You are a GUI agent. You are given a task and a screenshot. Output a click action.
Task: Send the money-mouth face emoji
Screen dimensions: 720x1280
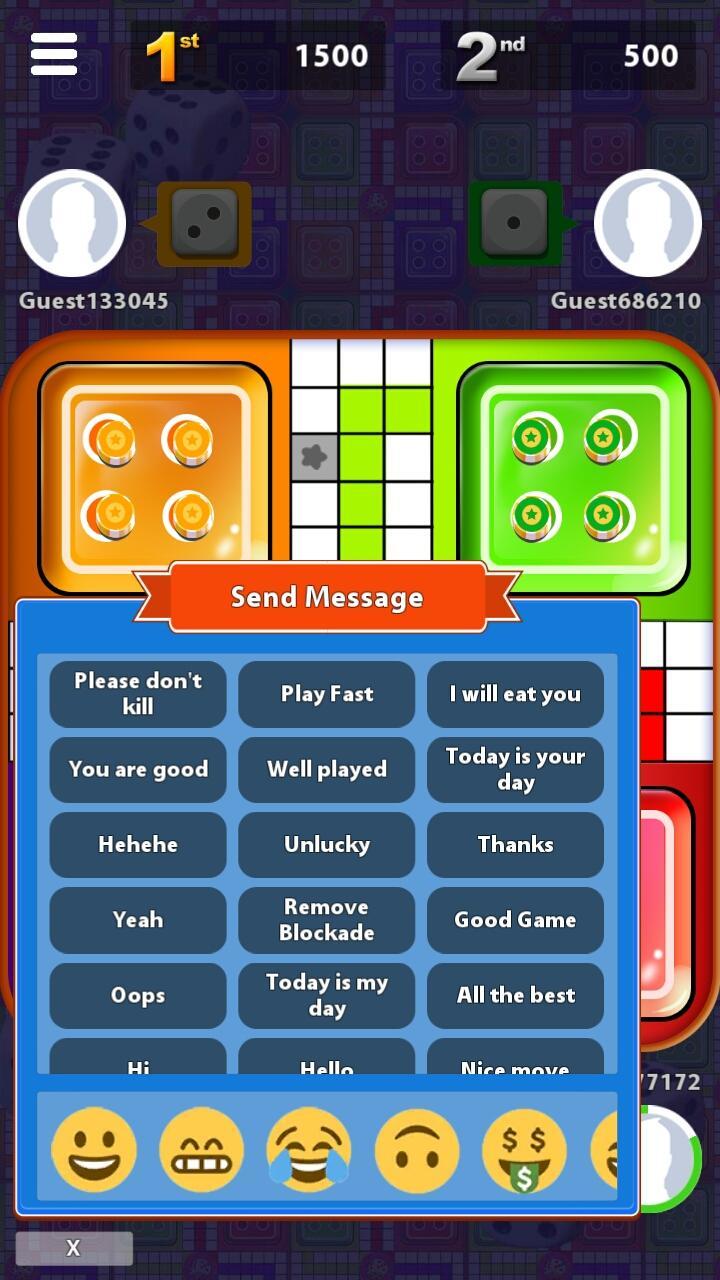click(x=526, y=1150)
